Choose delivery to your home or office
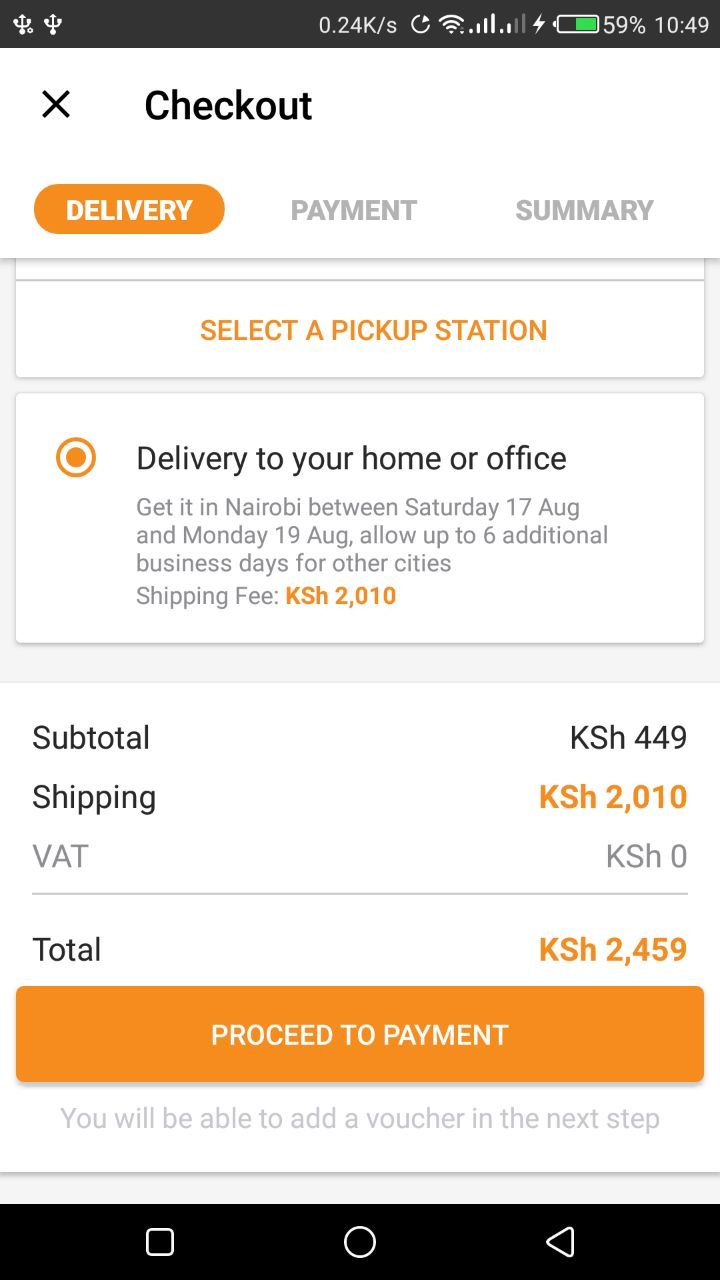Image resolution: width=720 pixels, height=1280 pixels. pos(76,458)
